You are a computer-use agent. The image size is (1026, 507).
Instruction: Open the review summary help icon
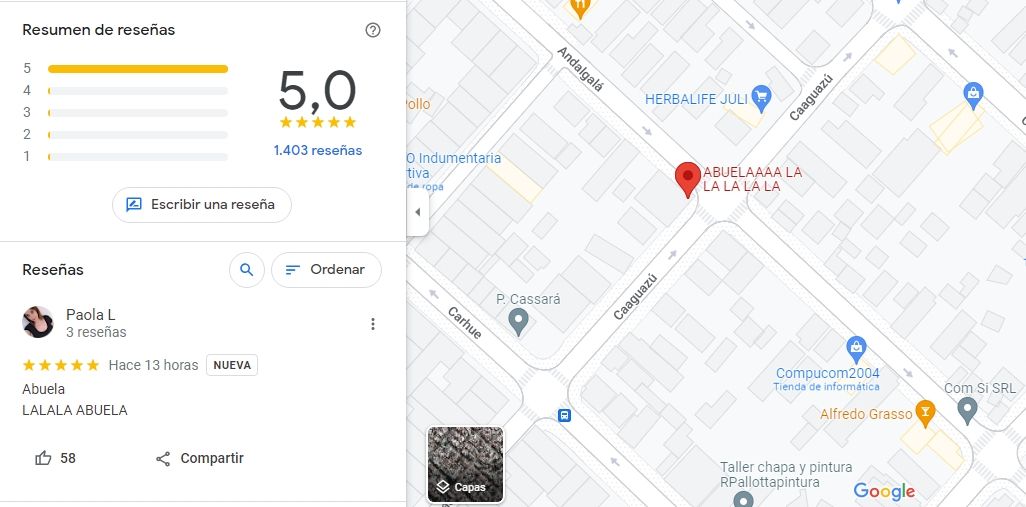tap(373, 30)
